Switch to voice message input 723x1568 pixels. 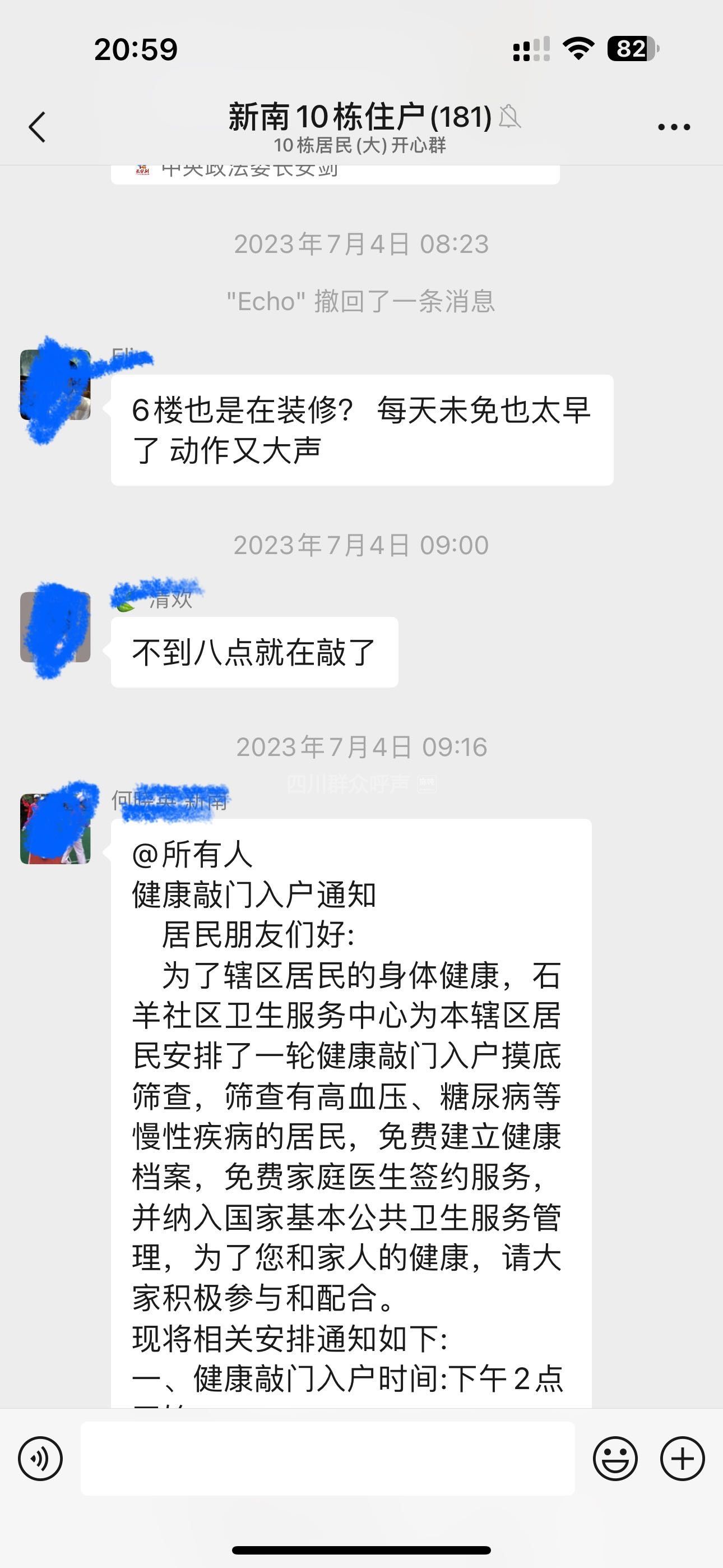[40, 1459]
